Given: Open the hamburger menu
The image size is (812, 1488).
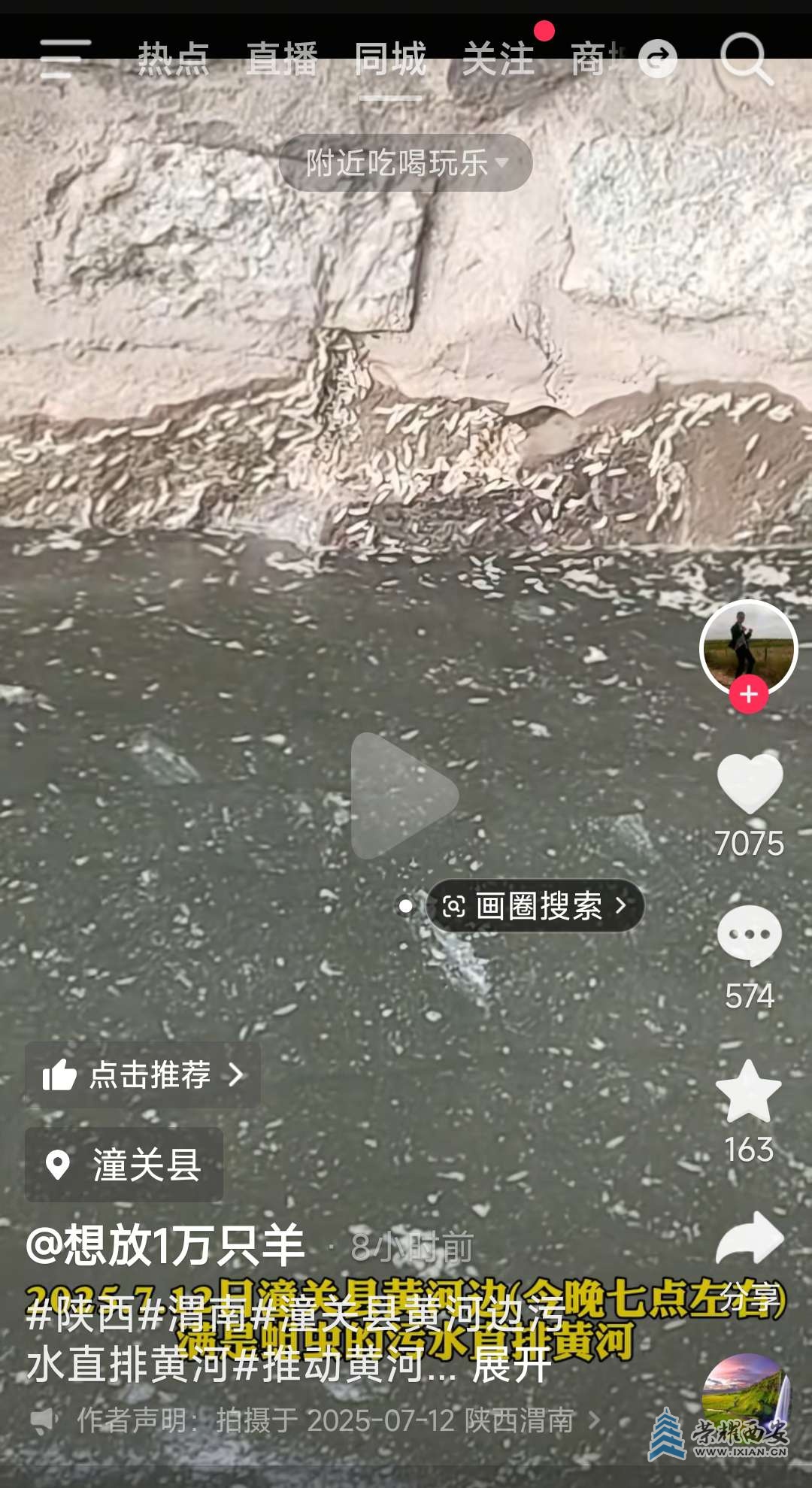Looking at the screenshot, I should click(x=65, y=59).
